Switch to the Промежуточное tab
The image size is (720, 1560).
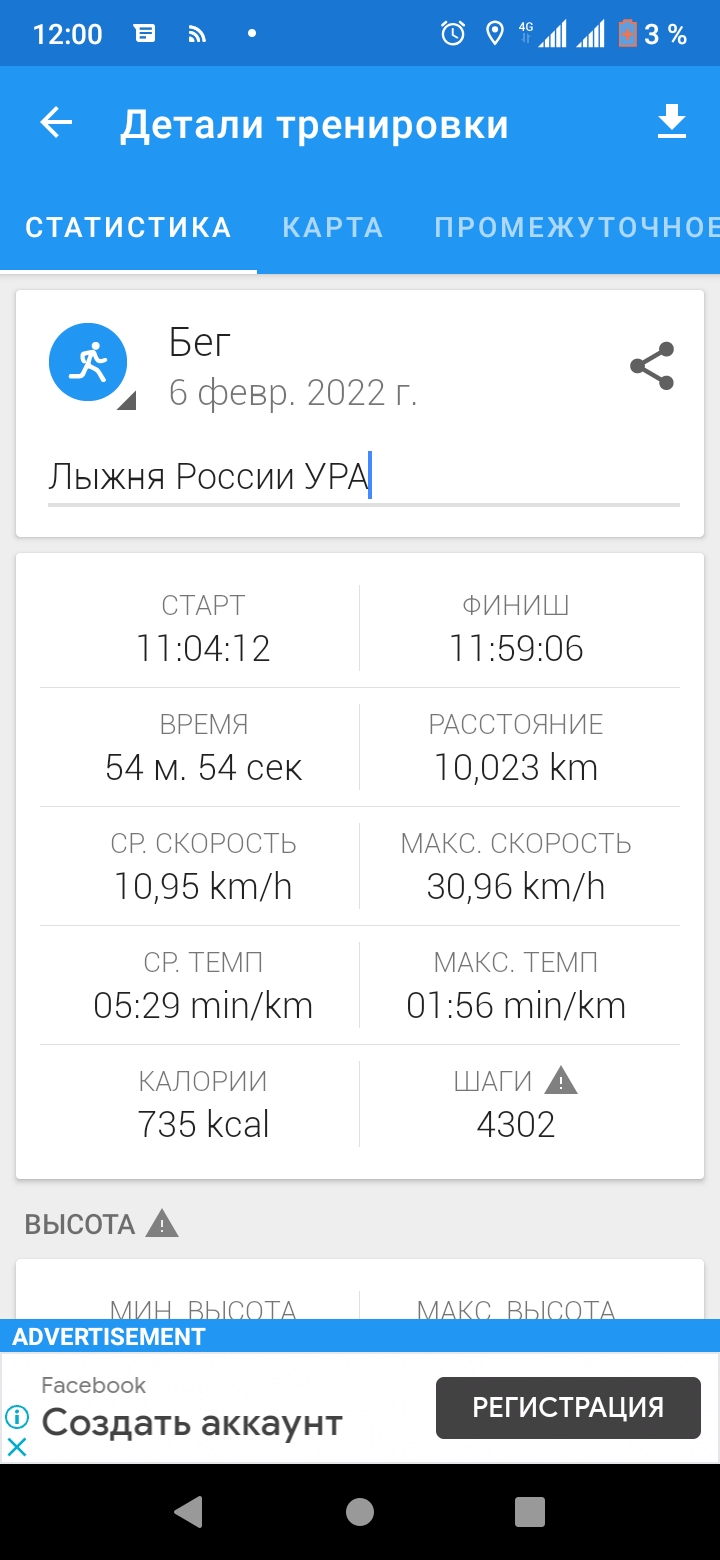click(576, 227)
